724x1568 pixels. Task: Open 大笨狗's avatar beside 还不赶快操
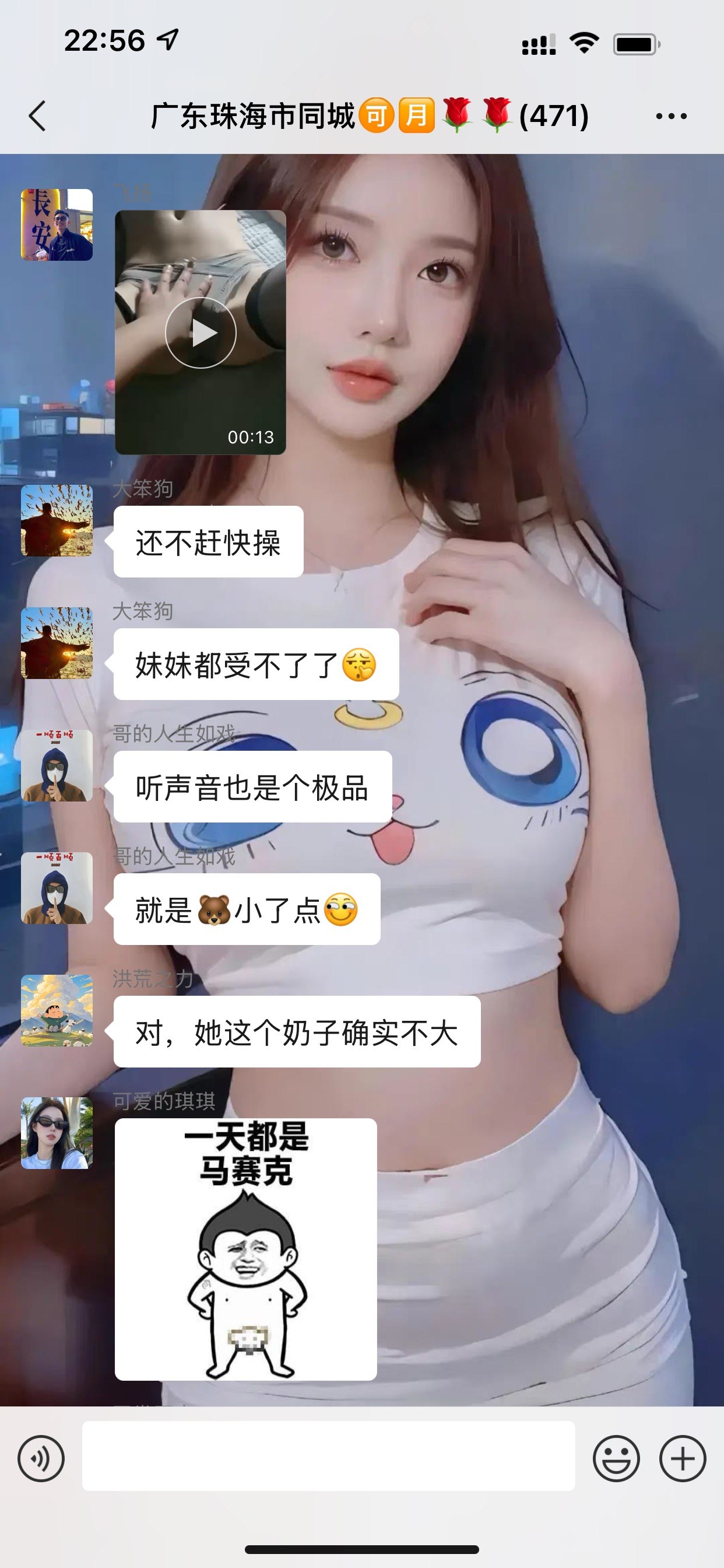pyautogui.click(x=57, y=520)
